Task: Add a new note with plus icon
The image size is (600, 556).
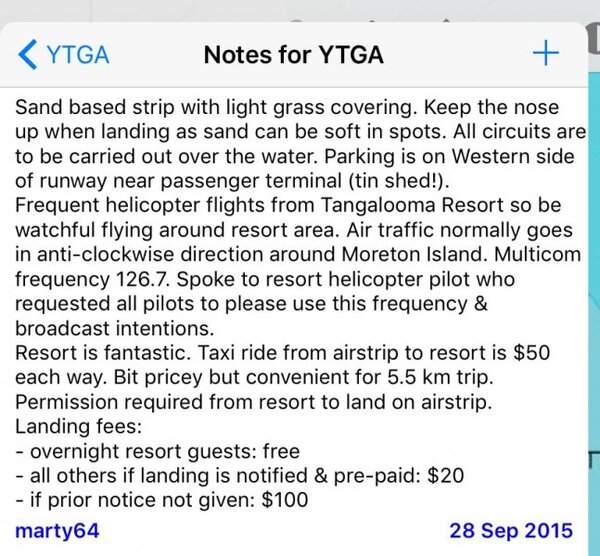Action: 545,53
